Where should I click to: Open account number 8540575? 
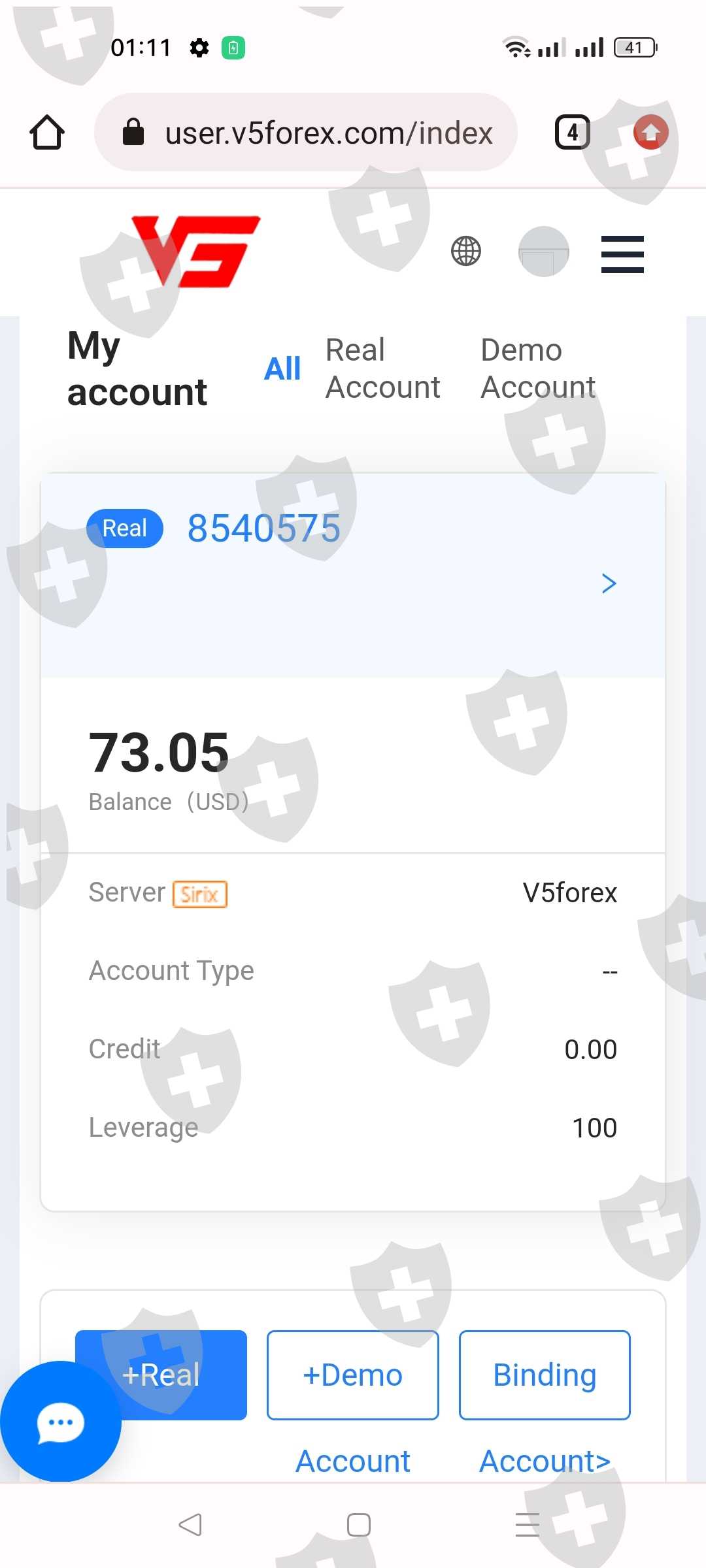(x=263, y=528)
